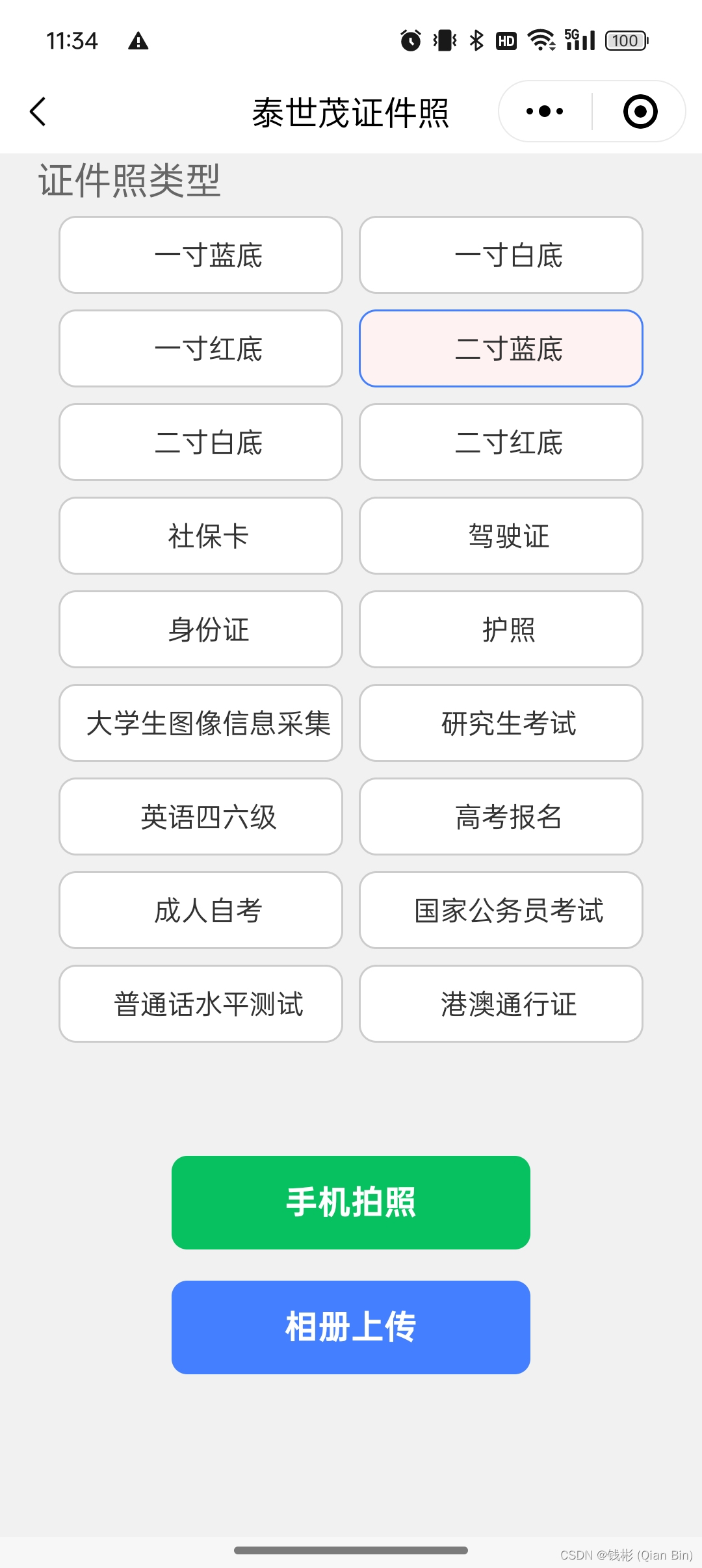Choose 一寸红底 as photo type

(x=201, y=348)
